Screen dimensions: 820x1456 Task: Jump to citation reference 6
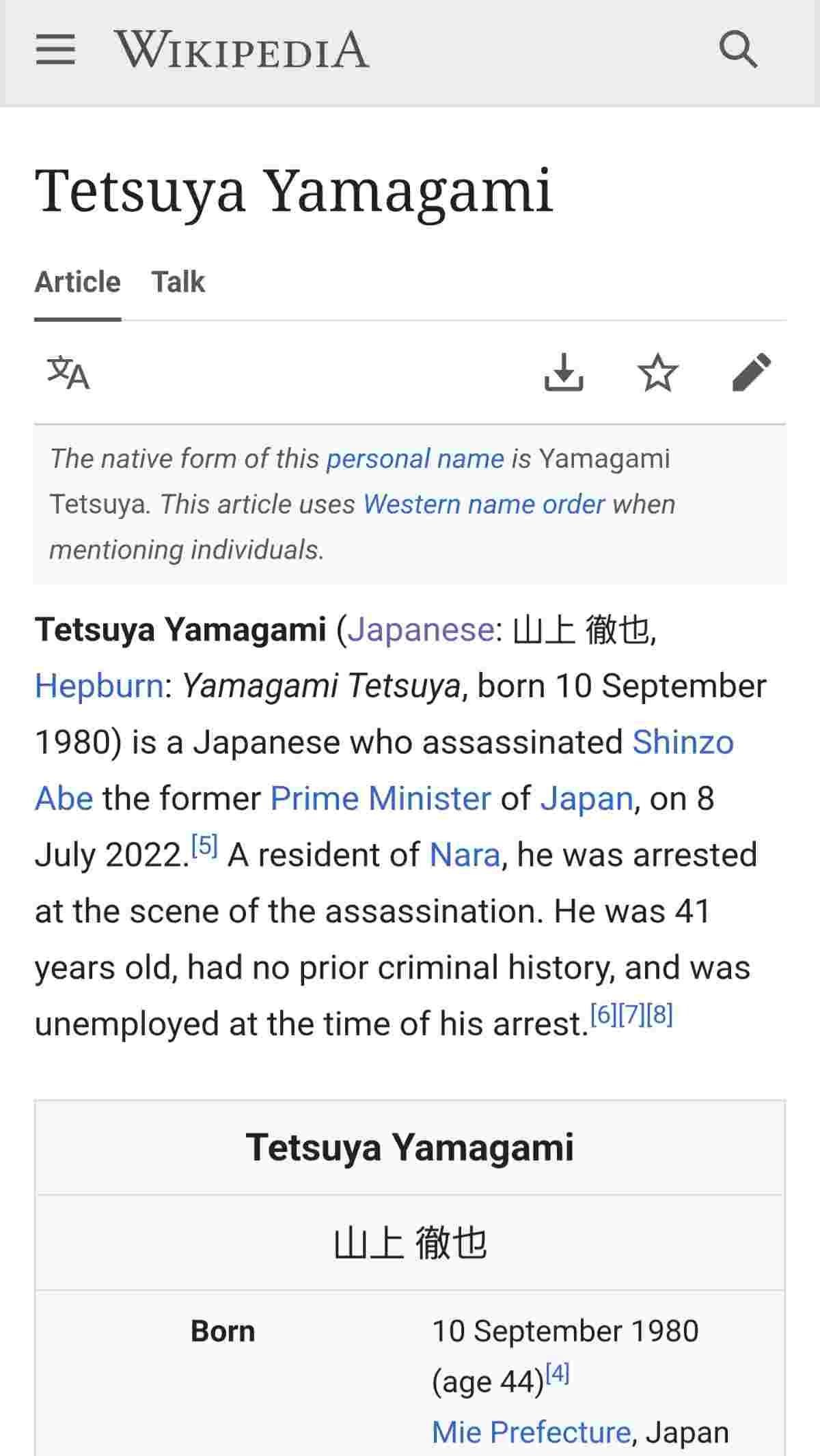point(603,1015)
